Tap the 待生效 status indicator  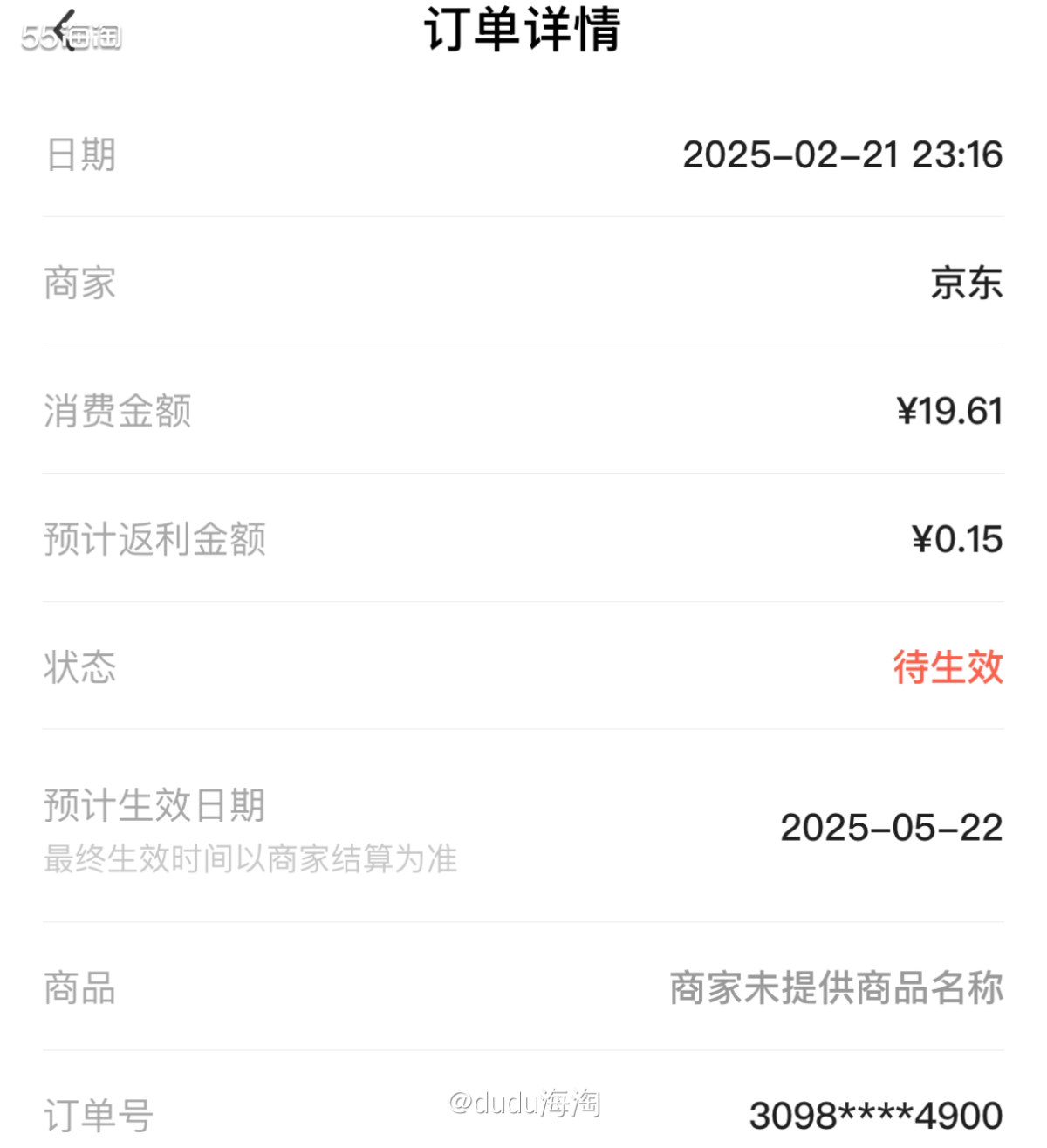click(x=946, y=666)
